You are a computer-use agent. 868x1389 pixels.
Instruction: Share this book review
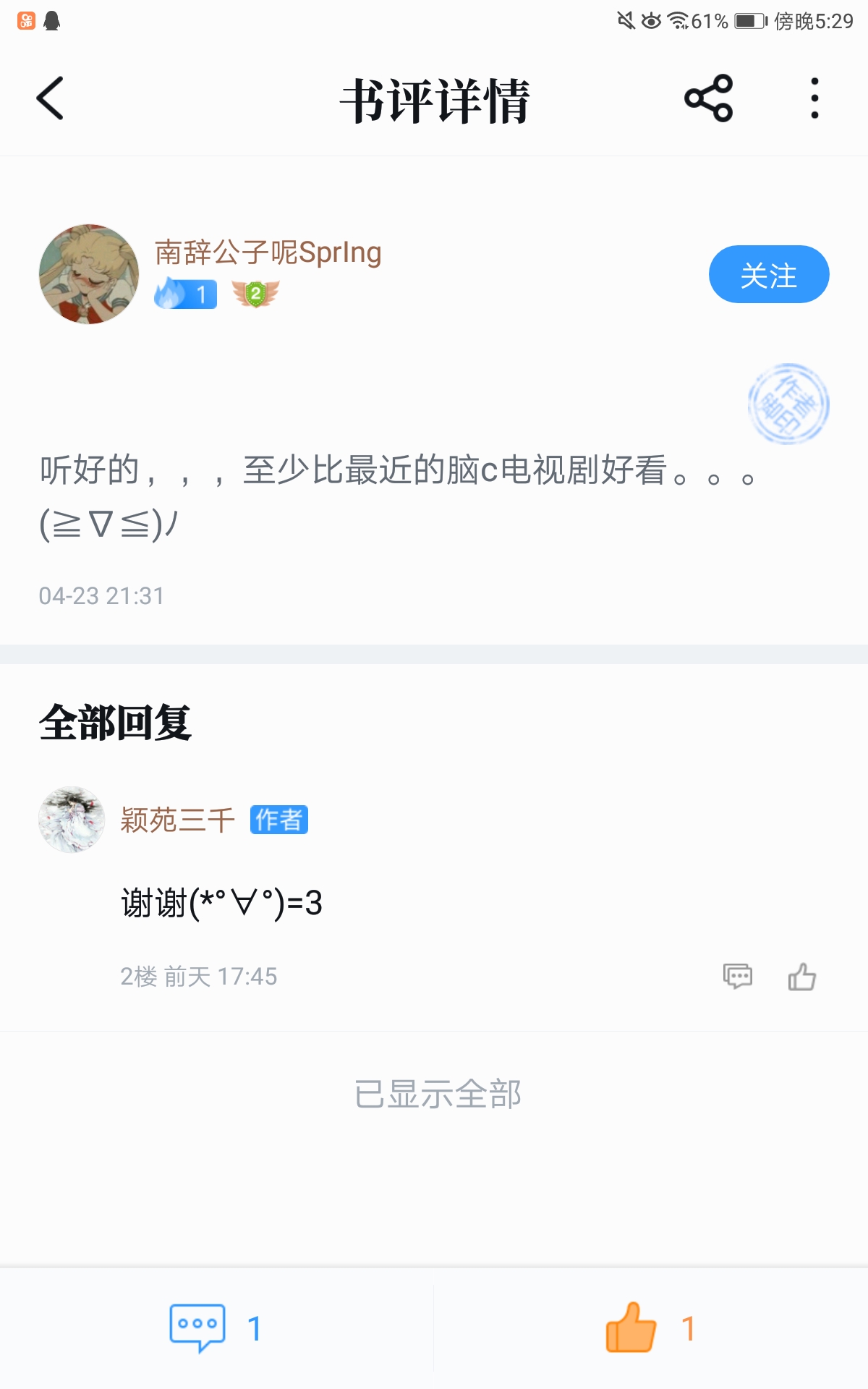point(709,98)
